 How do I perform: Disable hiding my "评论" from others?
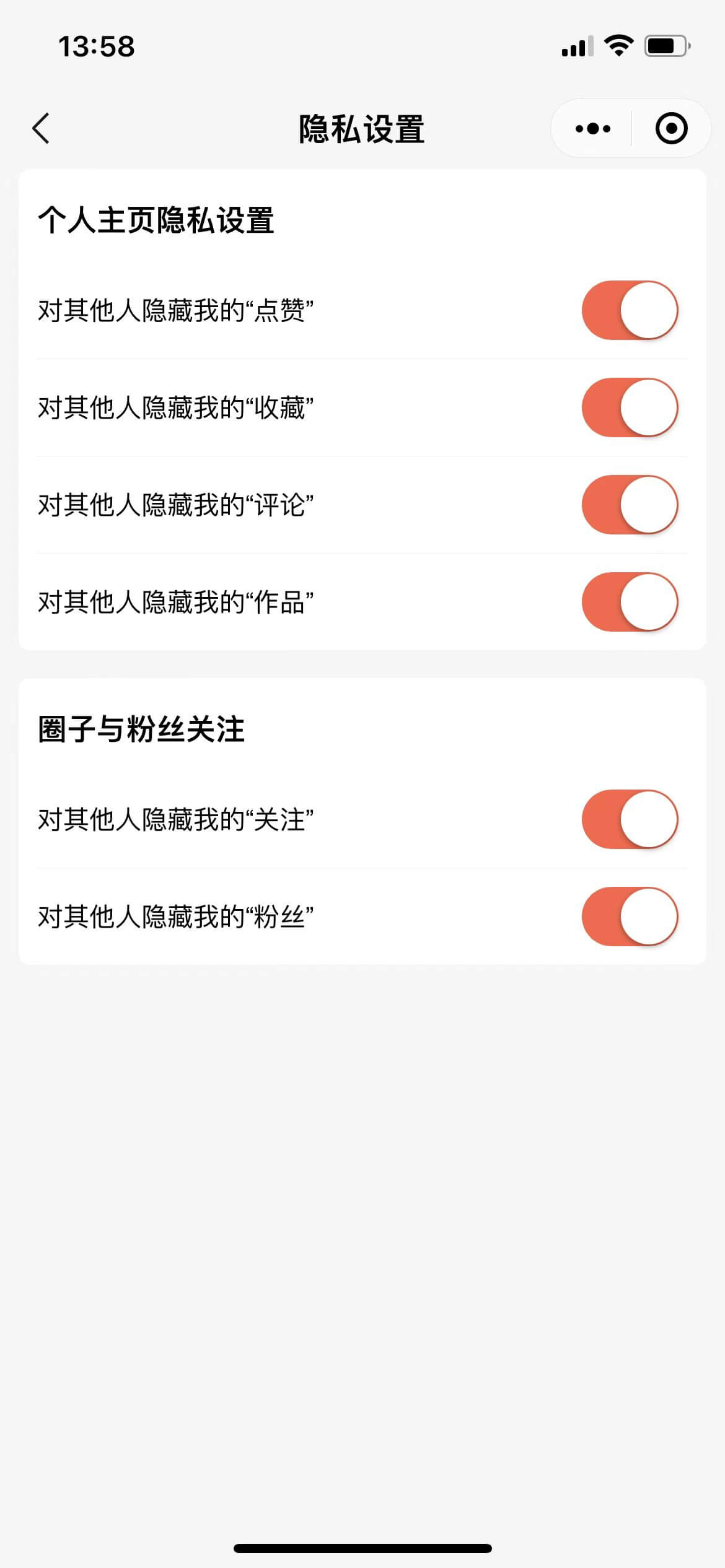tap(630, 505)
